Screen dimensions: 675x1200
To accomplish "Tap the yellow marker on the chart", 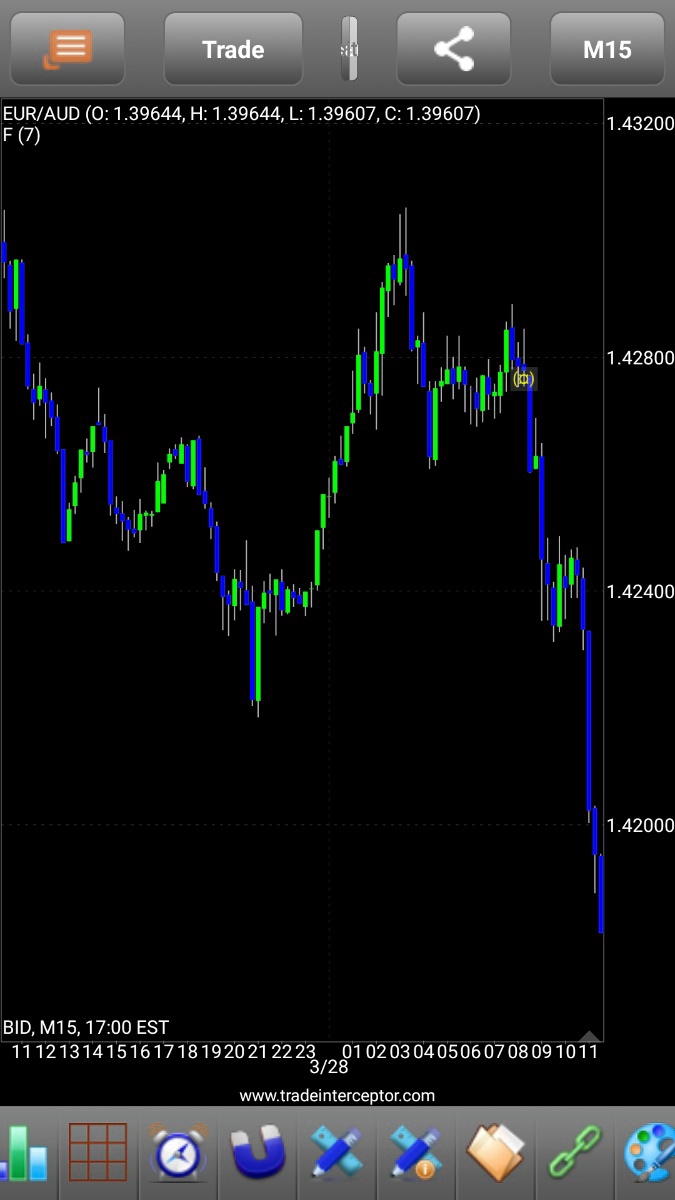I will [523, 379].
